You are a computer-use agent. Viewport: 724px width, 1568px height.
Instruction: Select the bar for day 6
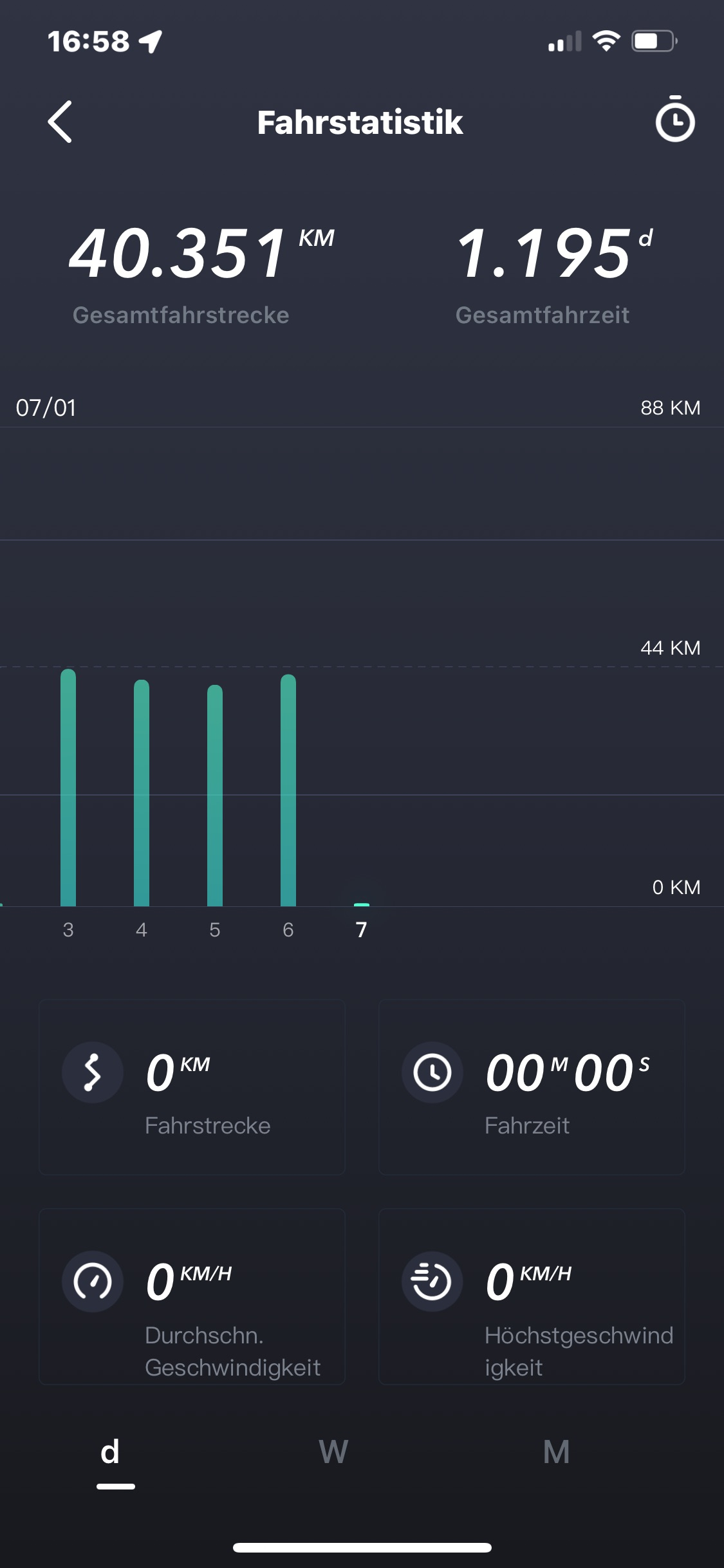[288, 790]
